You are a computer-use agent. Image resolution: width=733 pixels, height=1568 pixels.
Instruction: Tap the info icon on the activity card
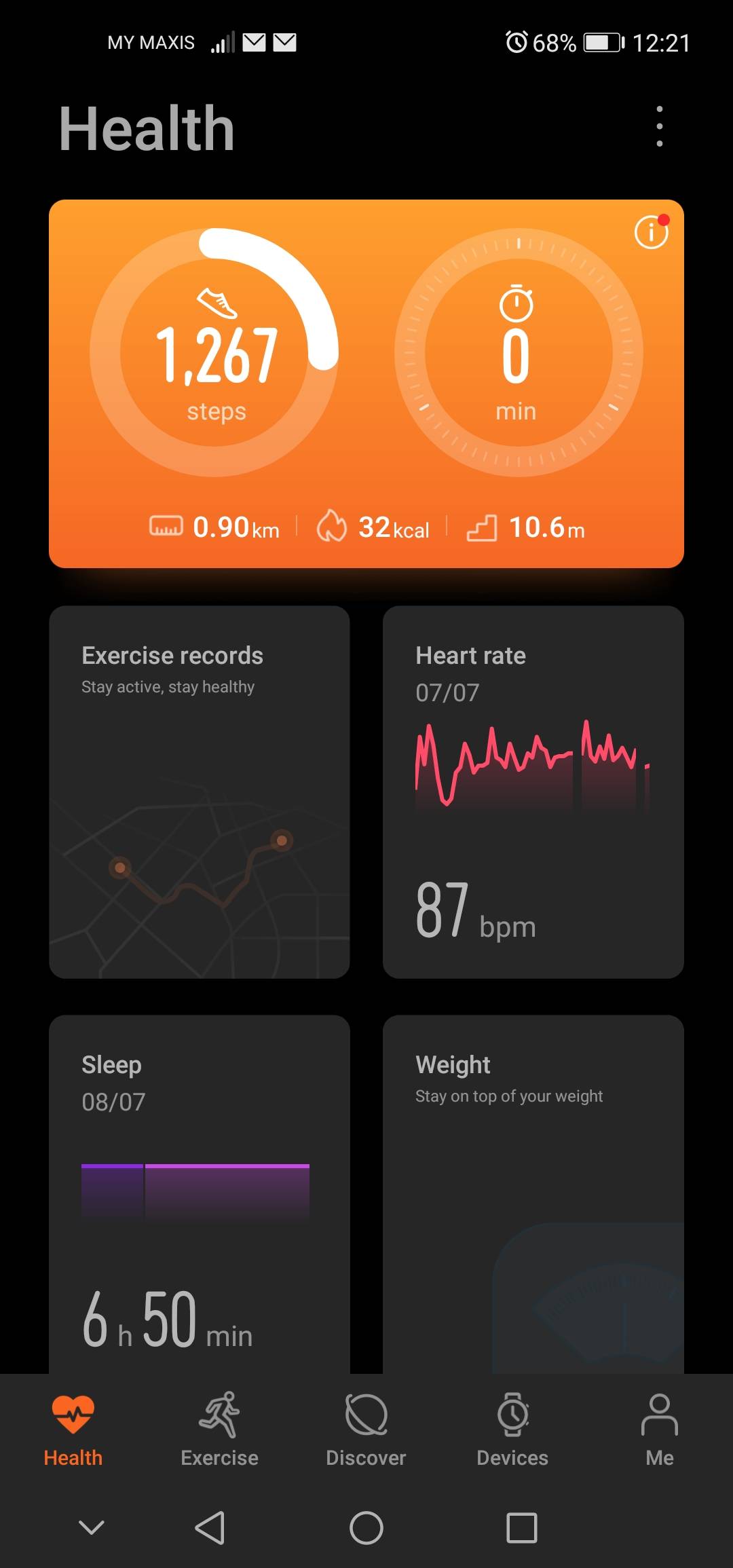coord(651,232)
